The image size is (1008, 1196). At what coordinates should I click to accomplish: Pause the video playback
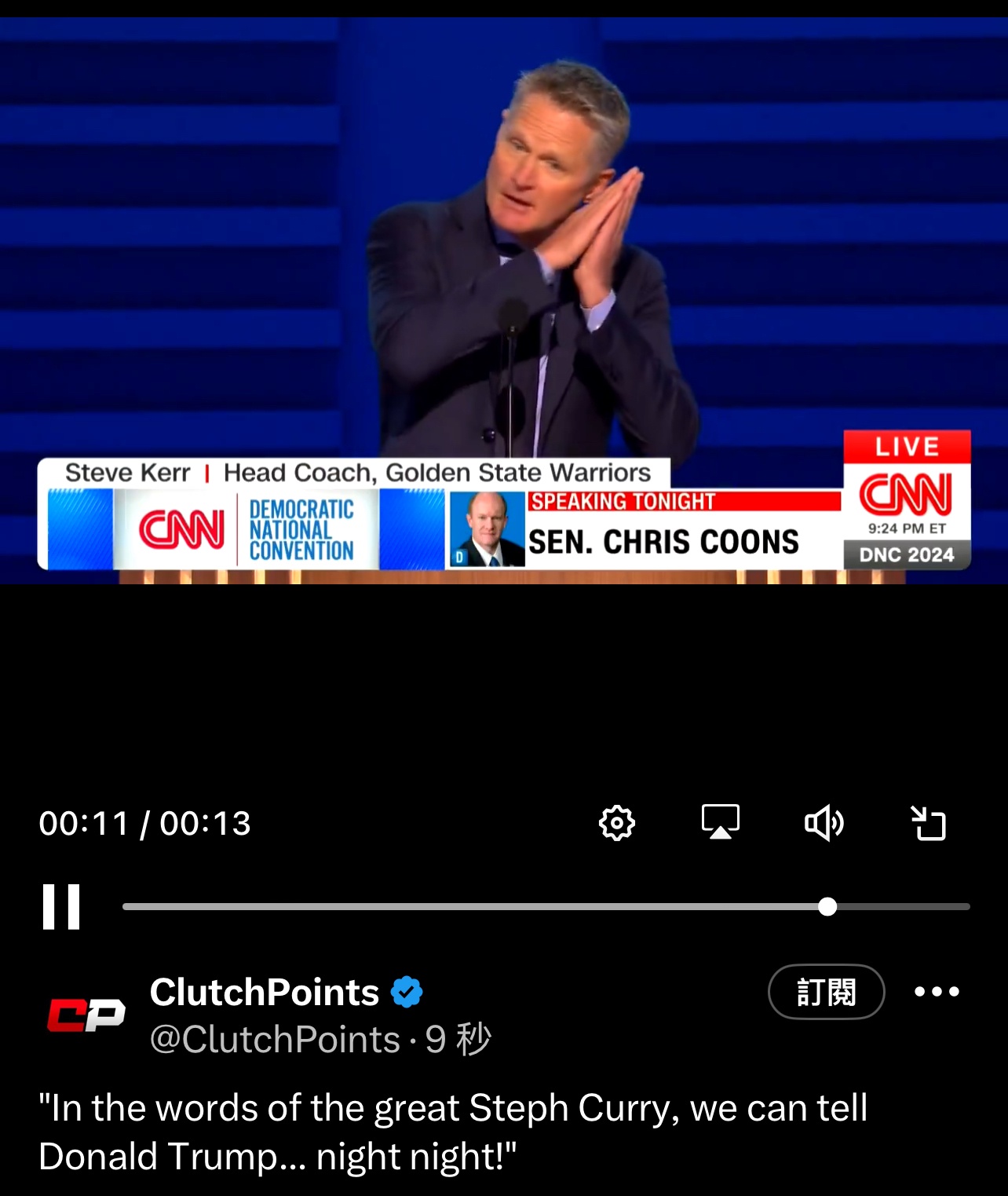point(61,907)
